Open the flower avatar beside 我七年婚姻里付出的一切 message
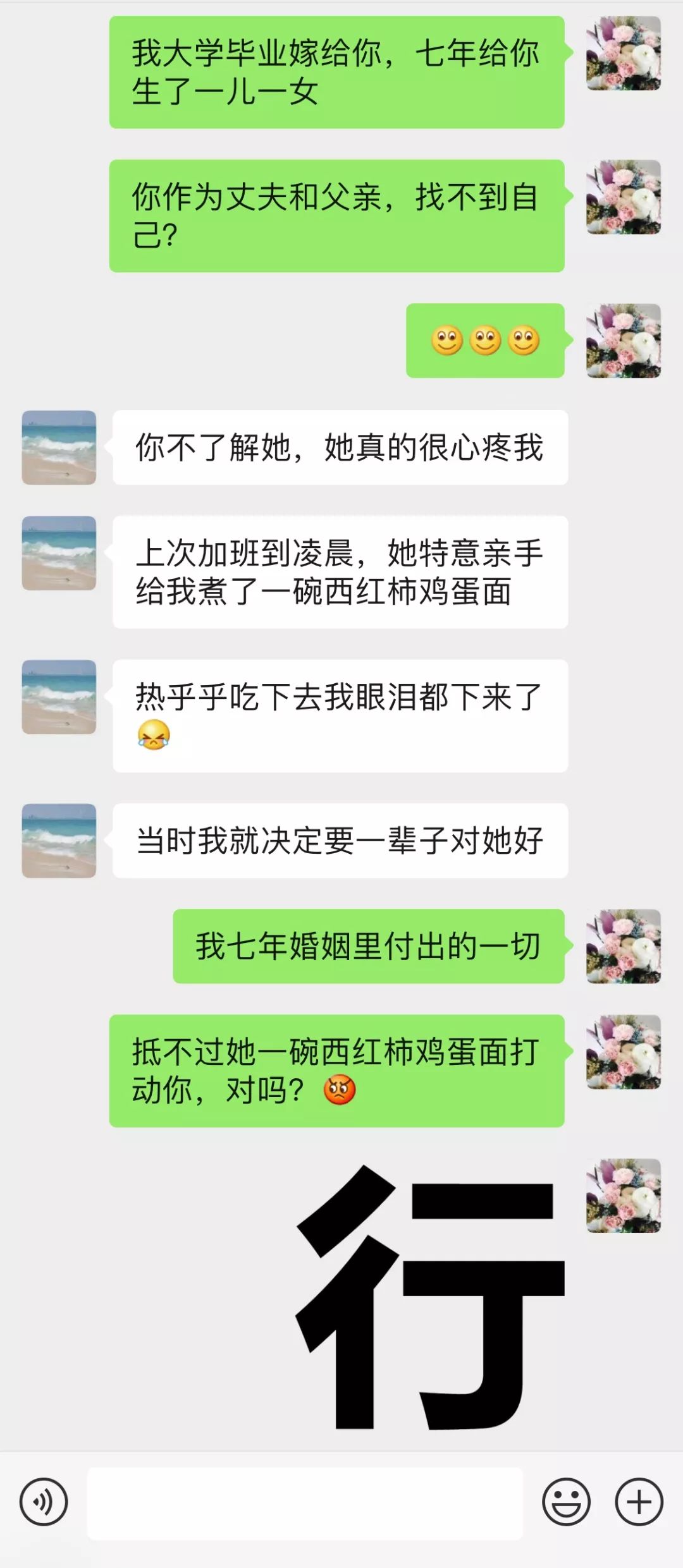 [x=624, y=946]
